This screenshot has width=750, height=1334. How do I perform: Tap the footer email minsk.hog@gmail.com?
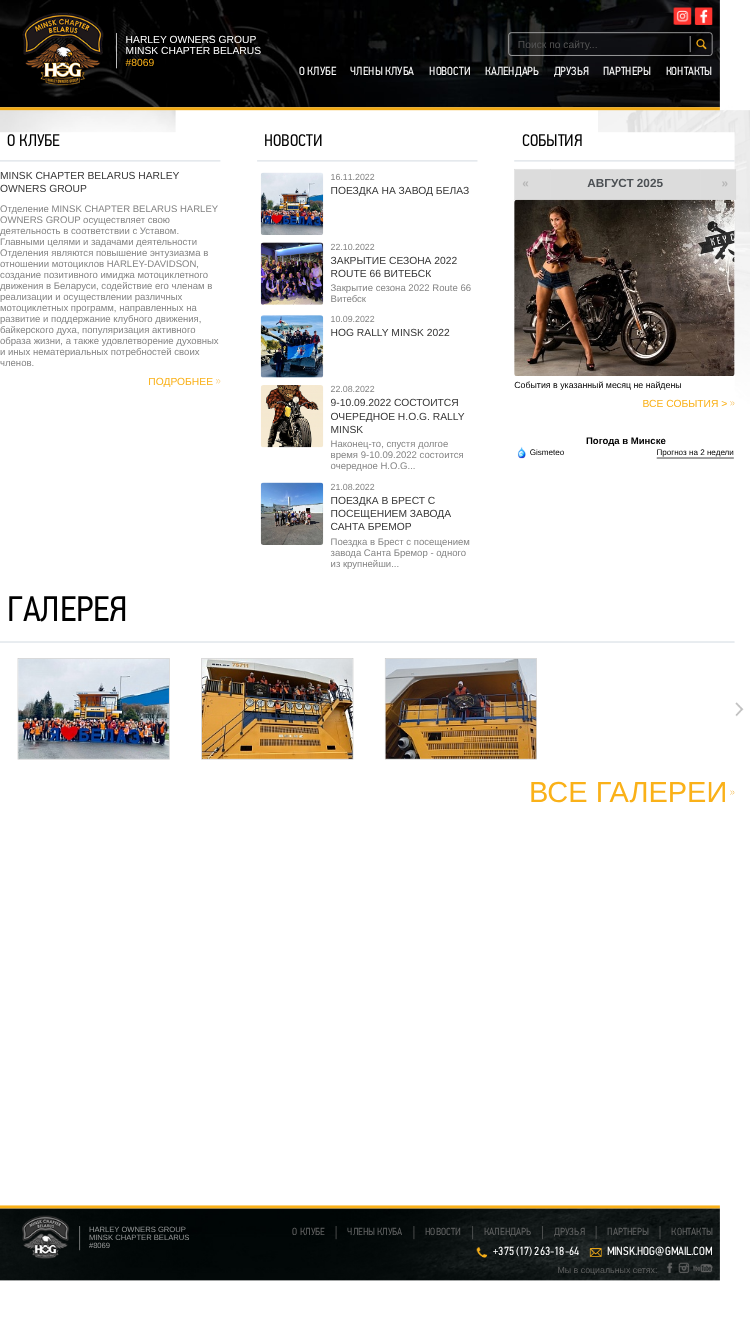click(659, 1251)
